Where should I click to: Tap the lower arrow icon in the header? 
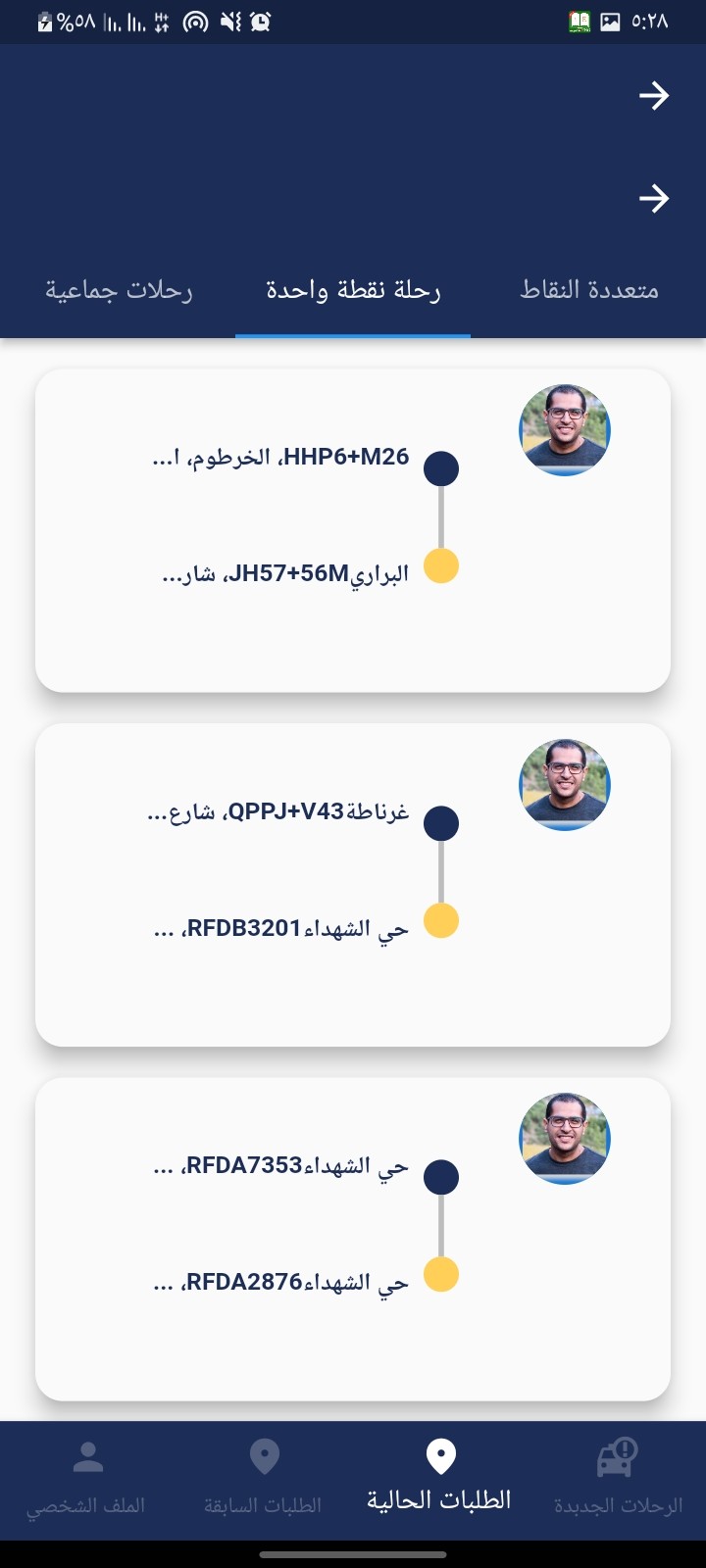654,199
